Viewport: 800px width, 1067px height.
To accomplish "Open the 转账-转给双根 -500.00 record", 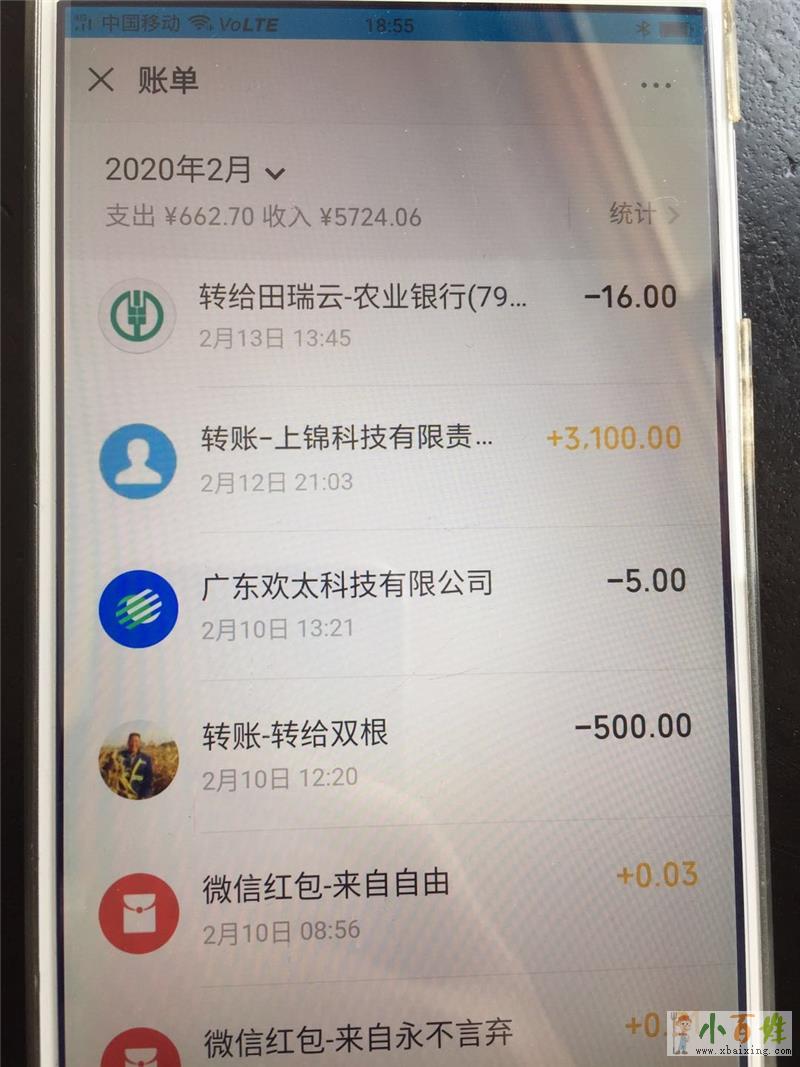I will (400, 750).
